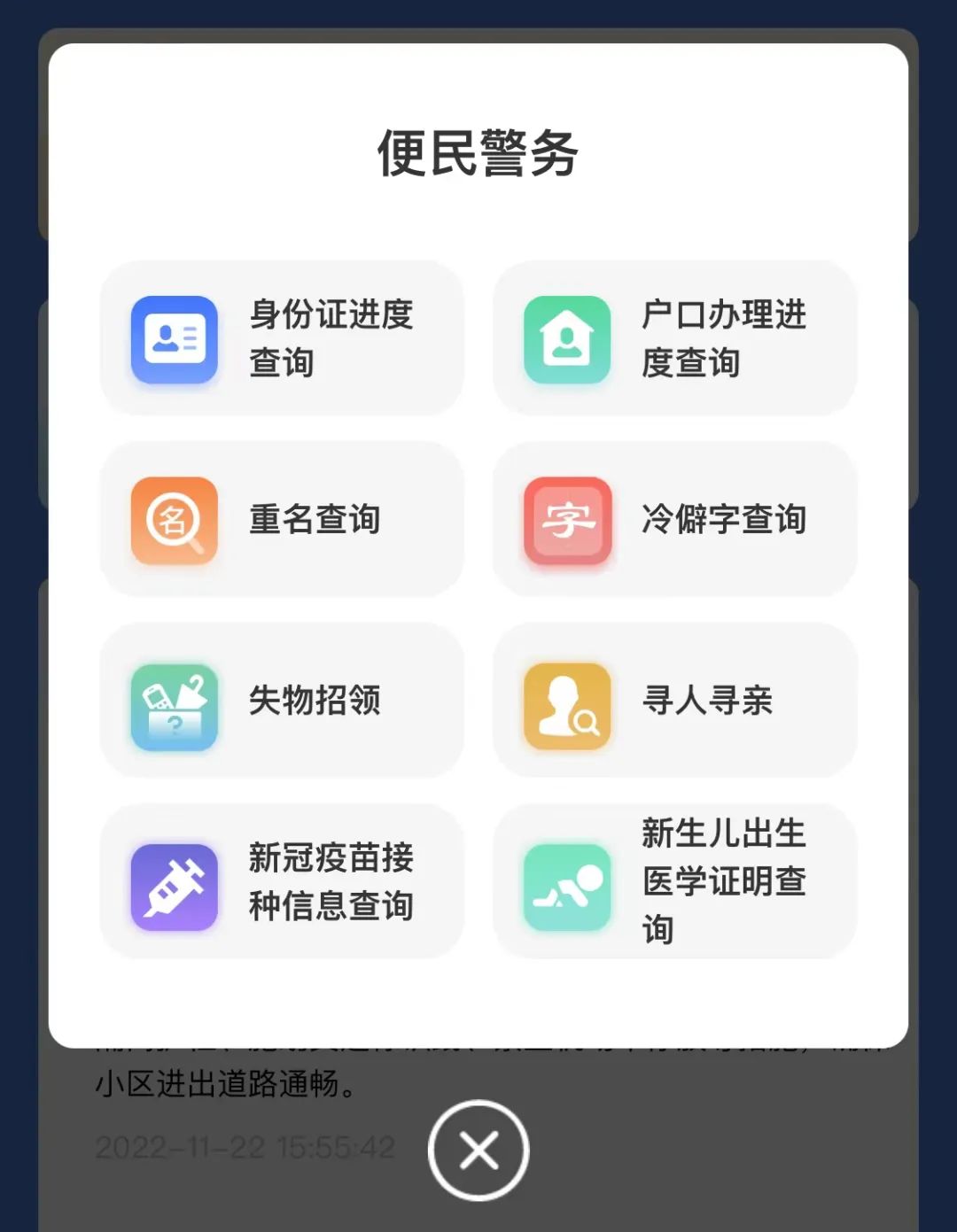This screenshot has width=957, height=1232.
Task: Open 户口办理进度查询 service
Action: pyautogui.click(x=674, y=338)
